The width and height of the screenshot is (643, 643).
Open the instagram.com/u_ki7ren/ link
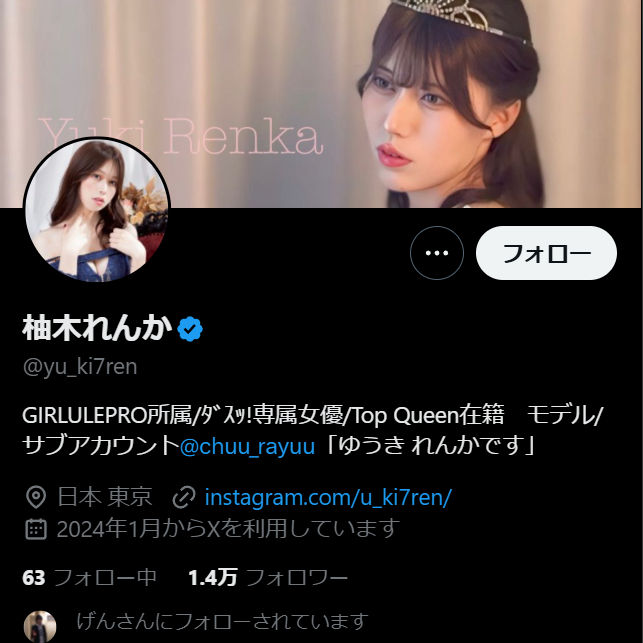click(328, 497)
